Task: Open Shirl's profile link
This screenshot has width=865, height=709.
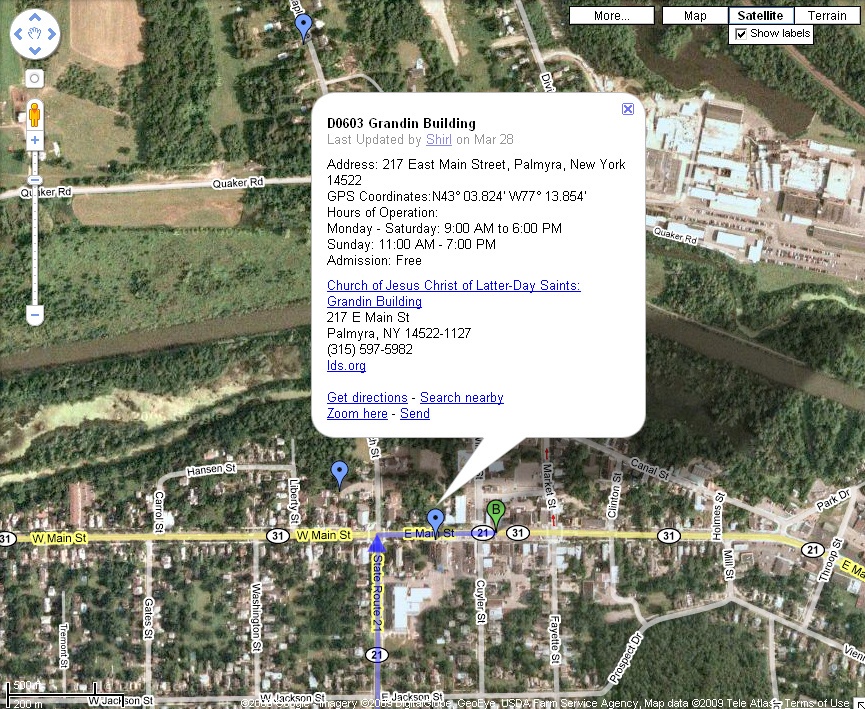Action: pos(438,140)
